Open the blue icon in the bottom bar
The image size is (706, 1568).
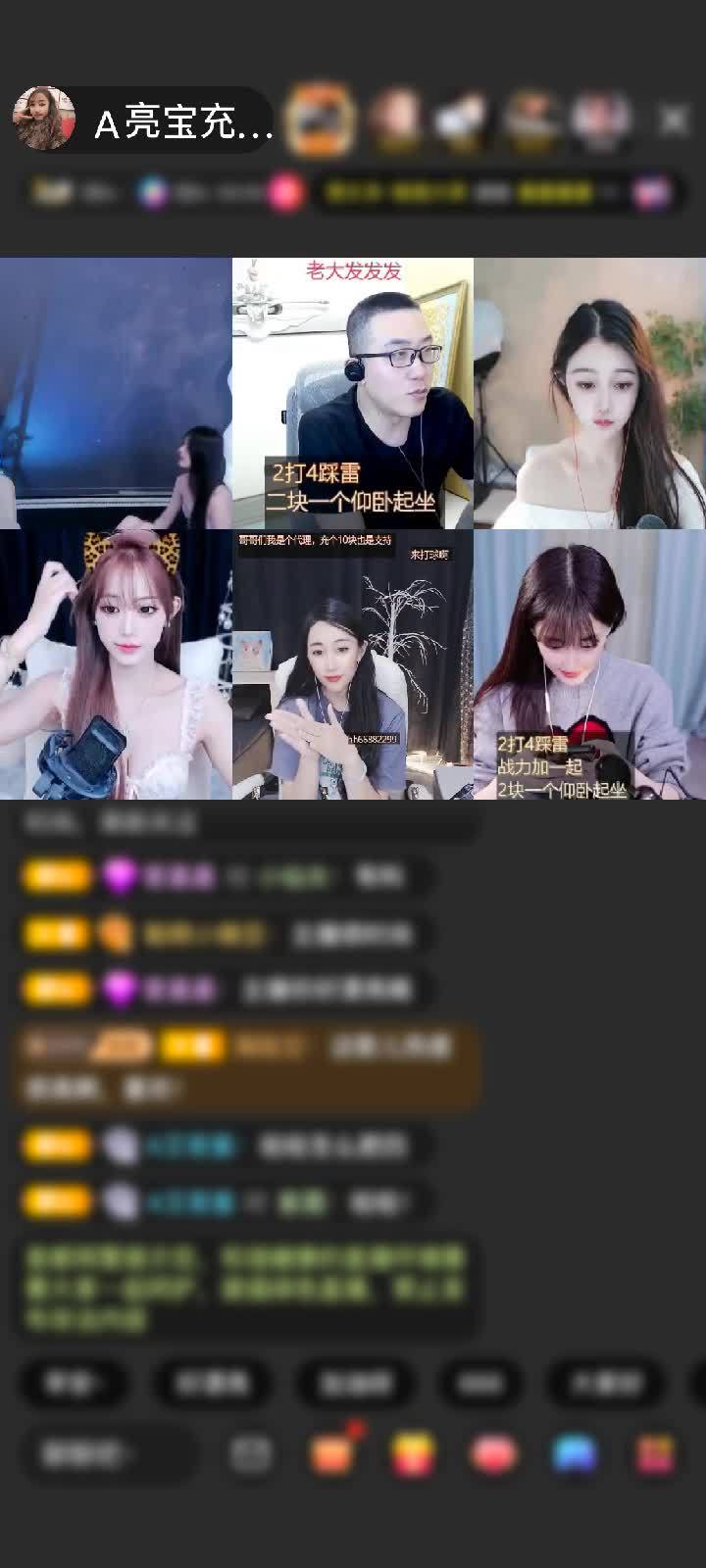click(x=575, y=1454)
